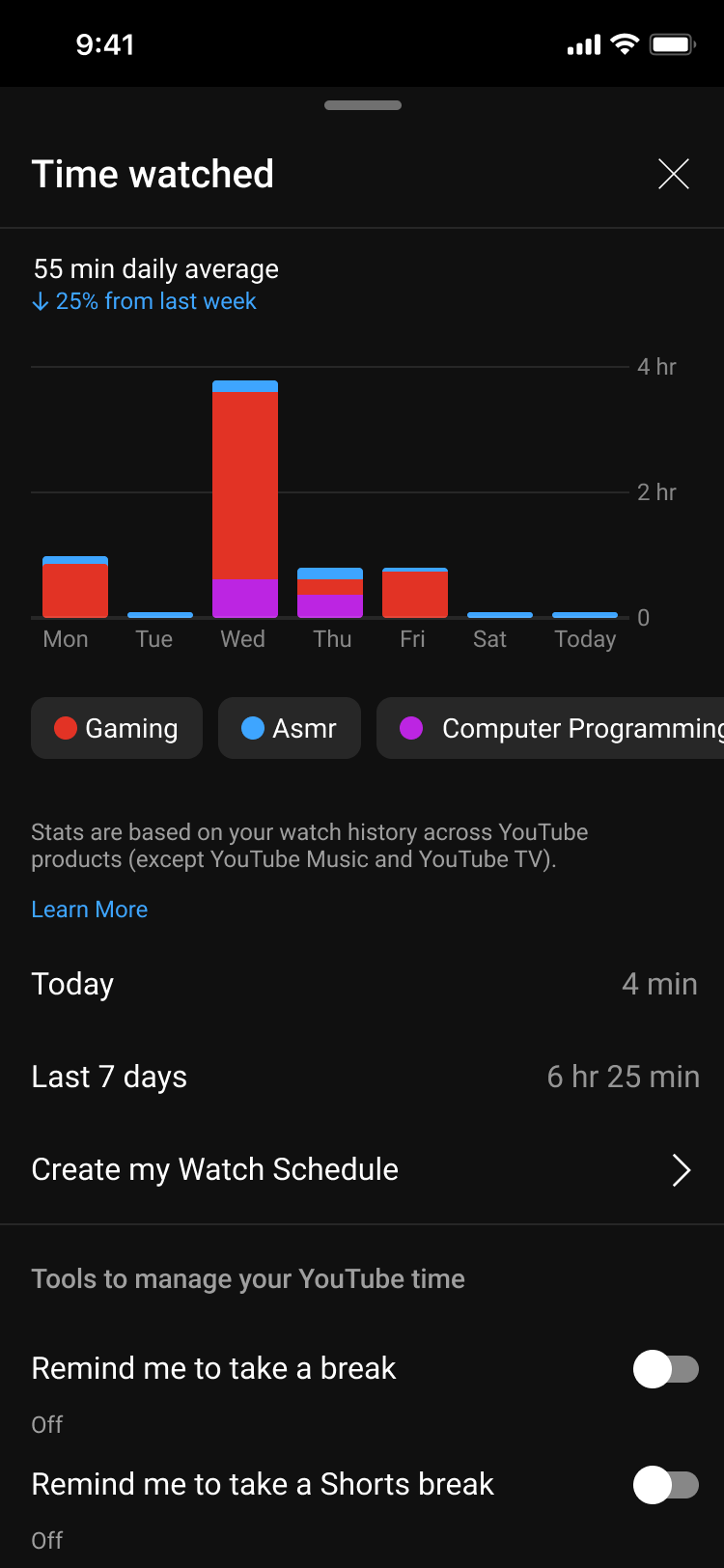
Task: Click the close X icon
Action: 673,174
